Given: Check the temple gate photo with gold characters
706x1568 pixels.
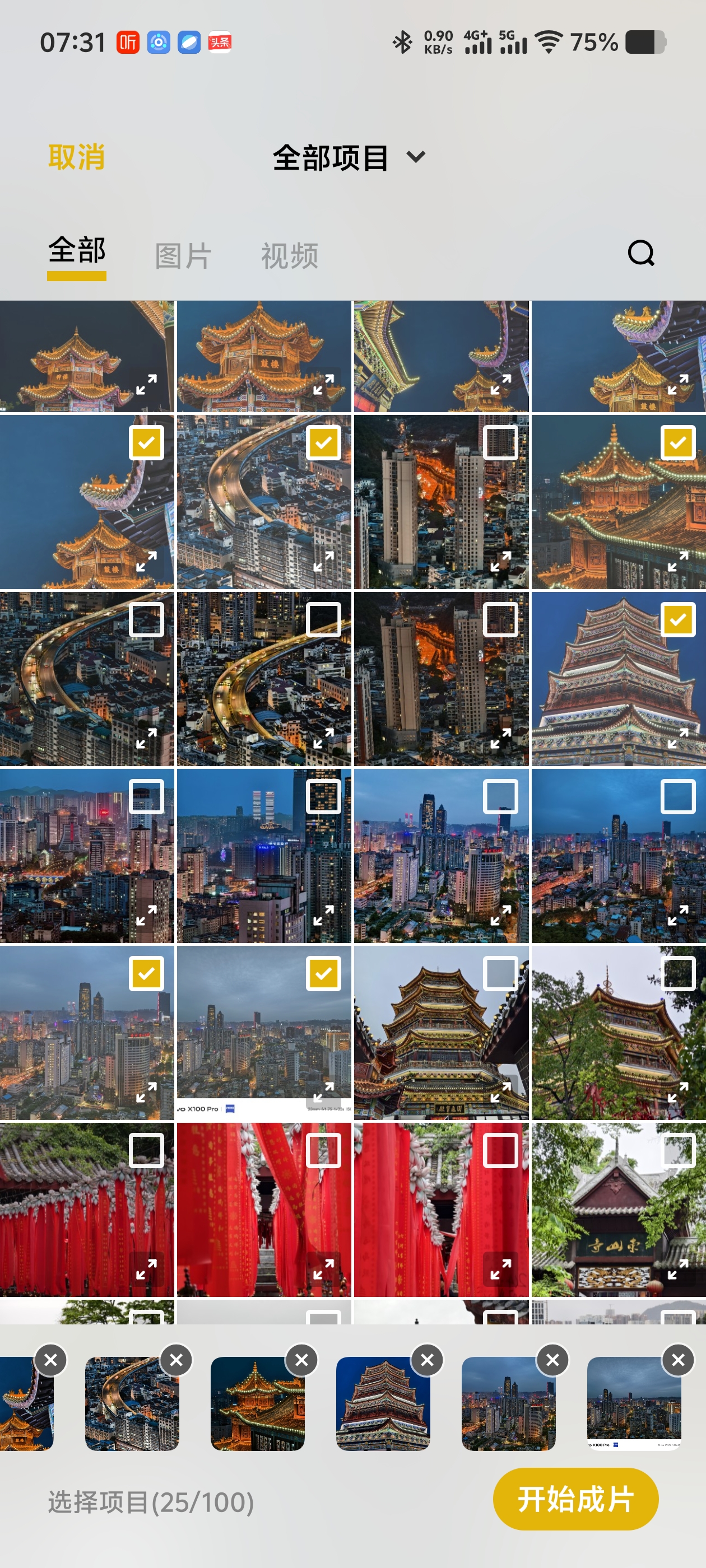Looking at the screenshot, I should coord(677,1150).
